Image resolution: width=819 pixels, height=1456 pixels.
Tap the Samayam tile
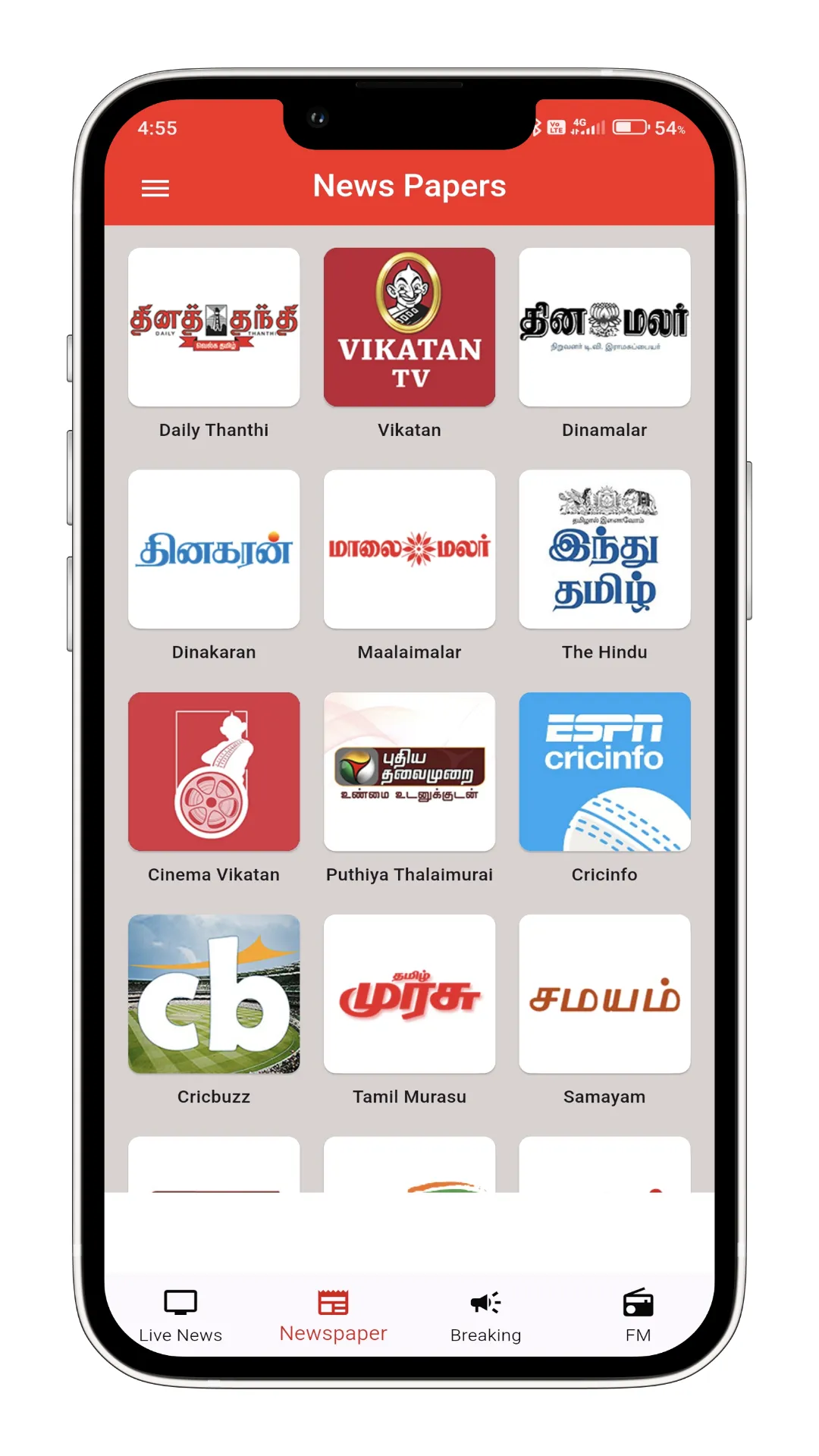604,994
